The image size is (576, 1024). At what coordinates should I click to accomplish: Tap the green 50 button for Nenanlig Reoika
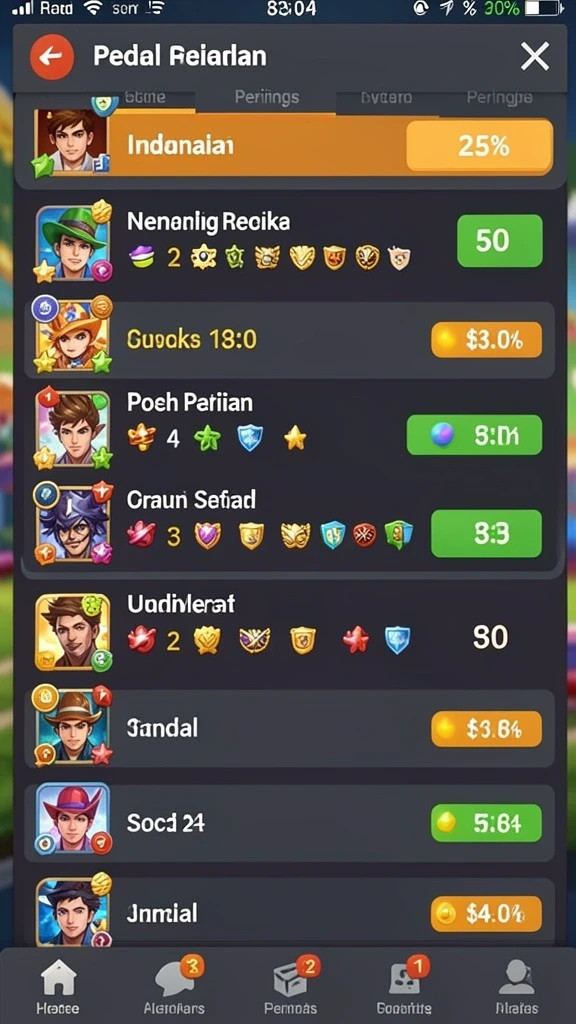[500, 241]
